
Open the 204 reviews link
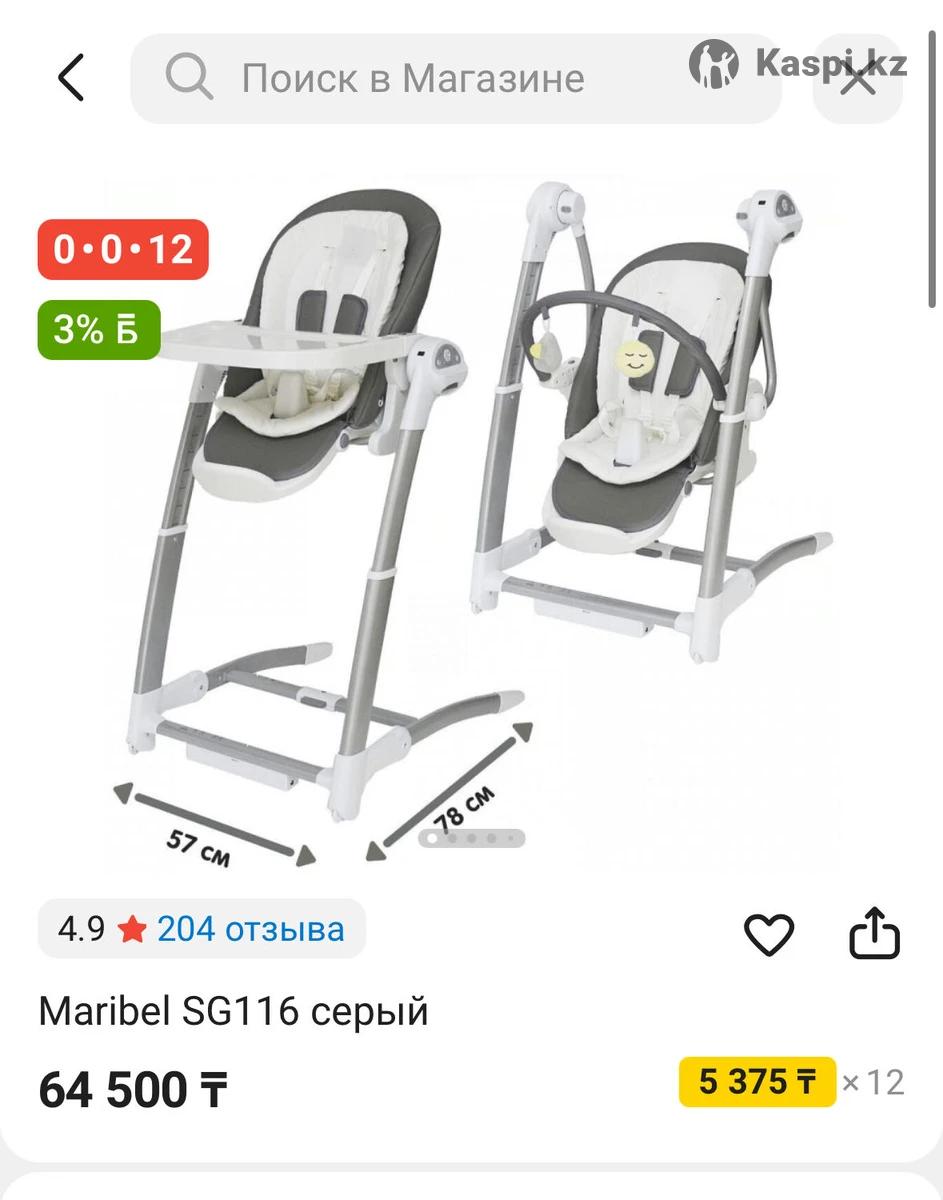pyautogui.click(x=250, y=929)
